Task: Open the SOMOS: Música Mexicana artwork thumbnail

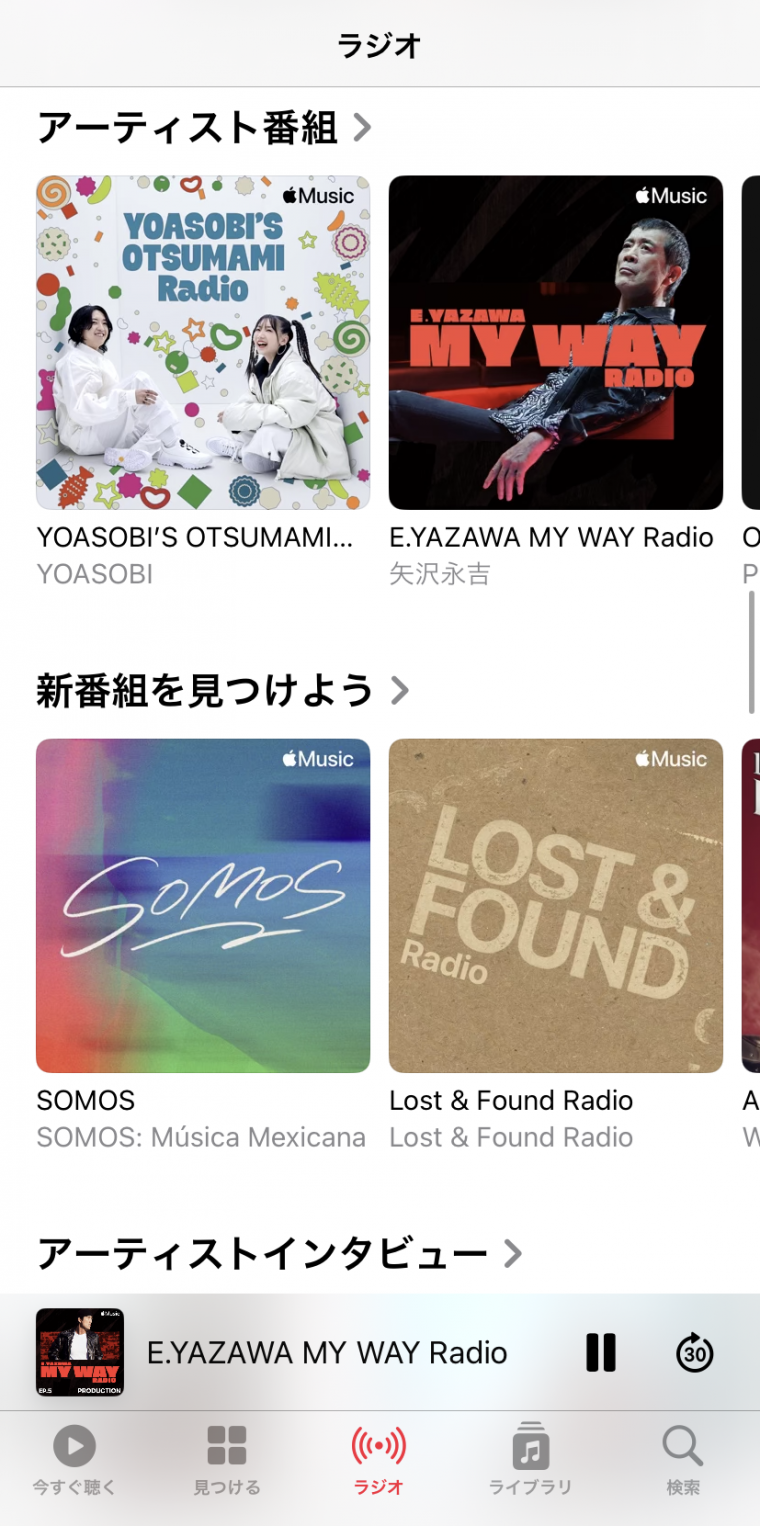Action: pyautogui.click(x=202, y=905)
